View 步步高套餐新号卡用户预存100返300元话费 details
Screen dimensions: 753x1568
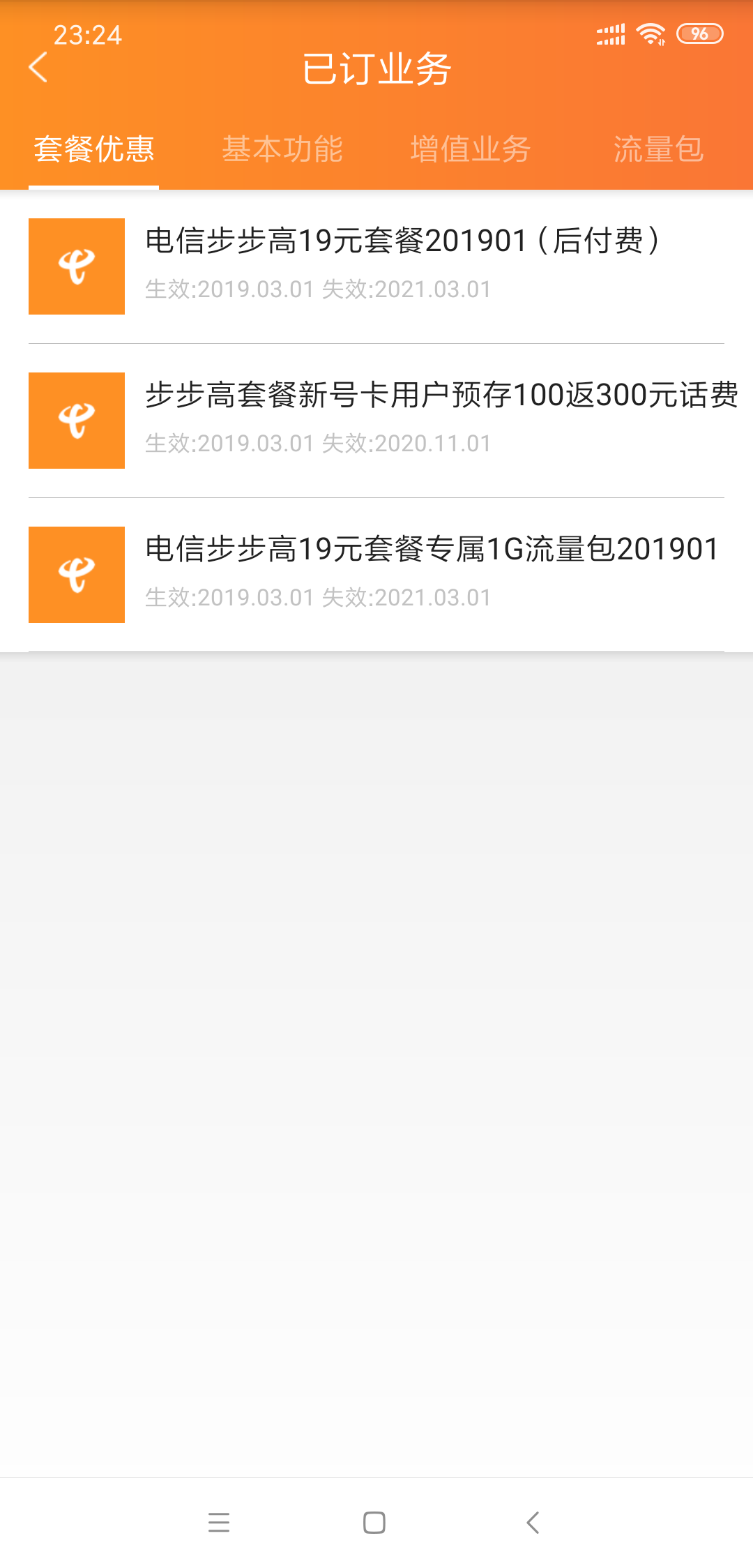(x=376, y=421)
